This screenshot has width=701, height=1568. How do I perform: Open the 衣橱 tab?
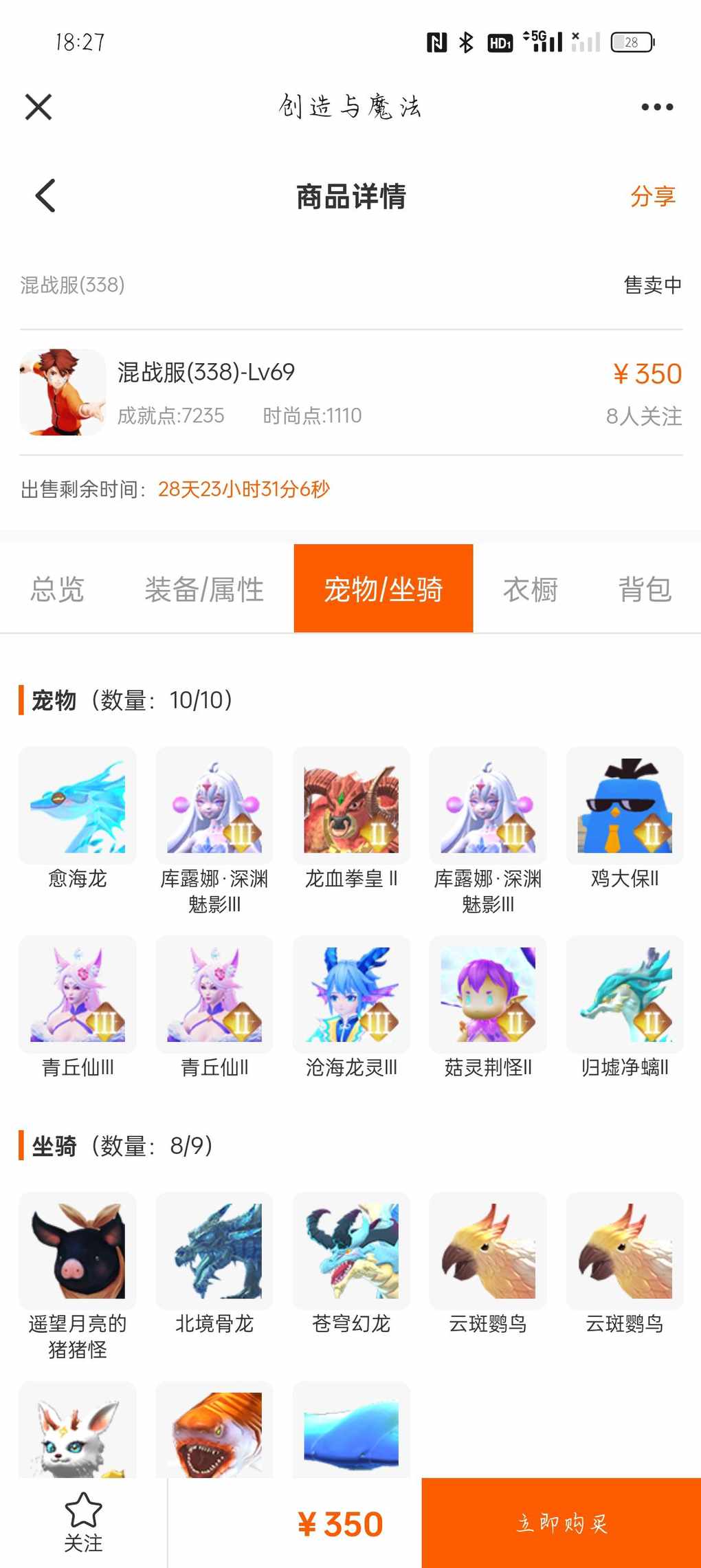coord(530,589)
